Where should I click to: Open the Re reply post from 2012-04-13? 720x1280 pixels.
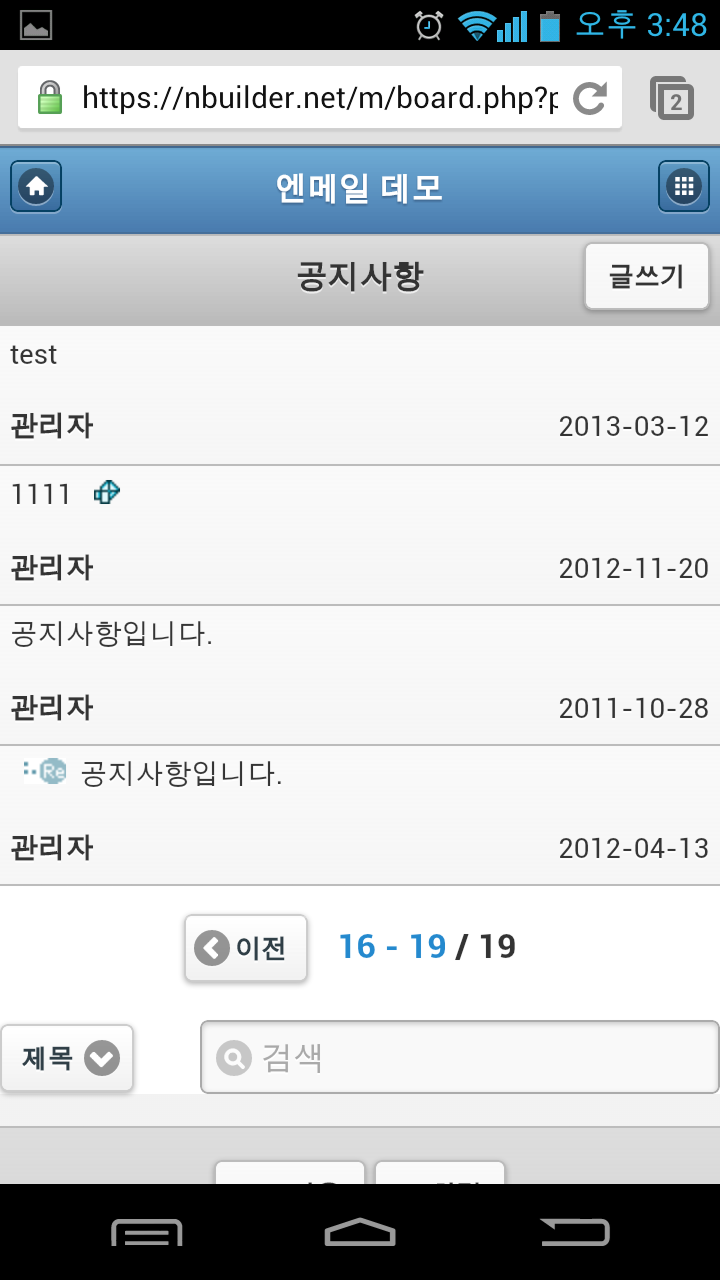(360, 815)
